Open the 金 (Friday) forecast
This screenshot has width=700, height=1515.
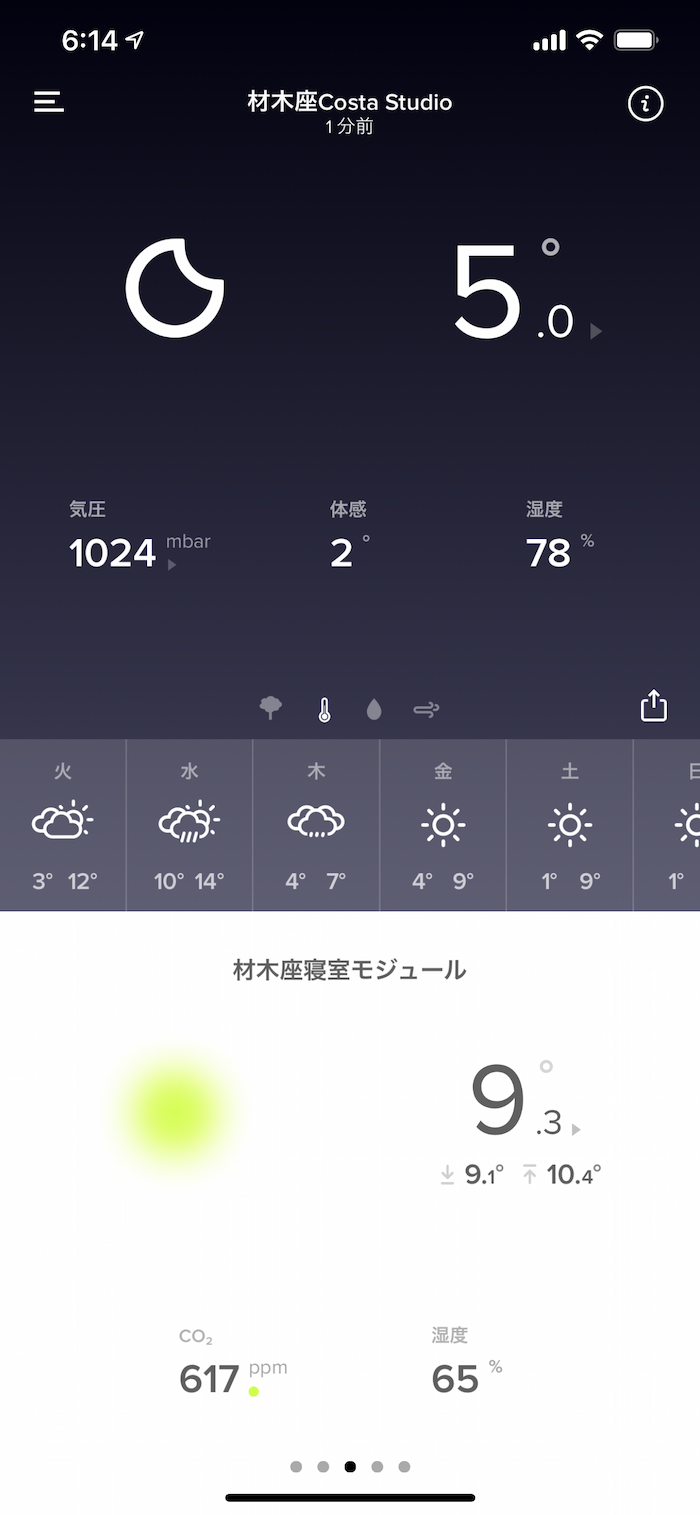(x=443, y=825)
